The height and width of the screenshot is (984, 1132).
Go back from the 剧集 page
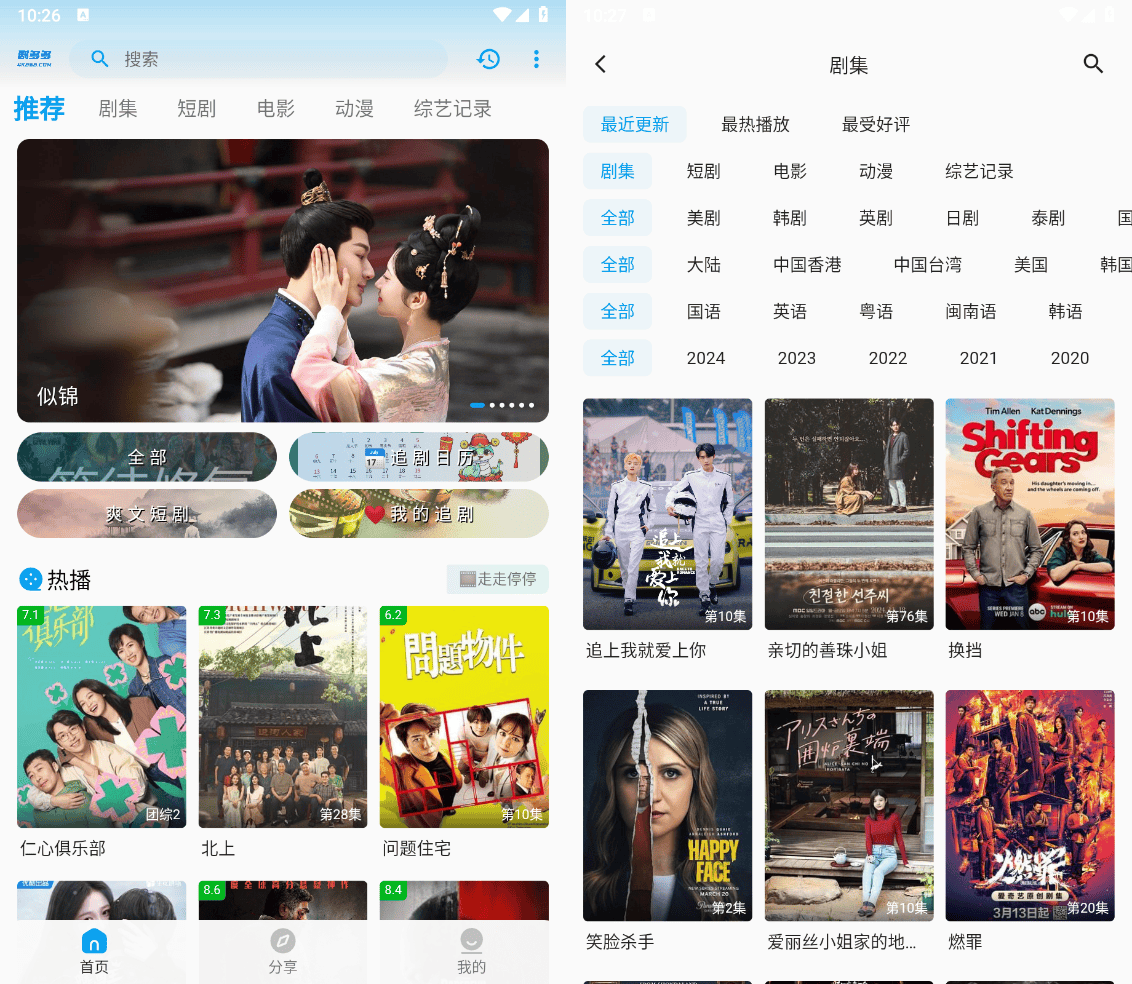(600, 65)
